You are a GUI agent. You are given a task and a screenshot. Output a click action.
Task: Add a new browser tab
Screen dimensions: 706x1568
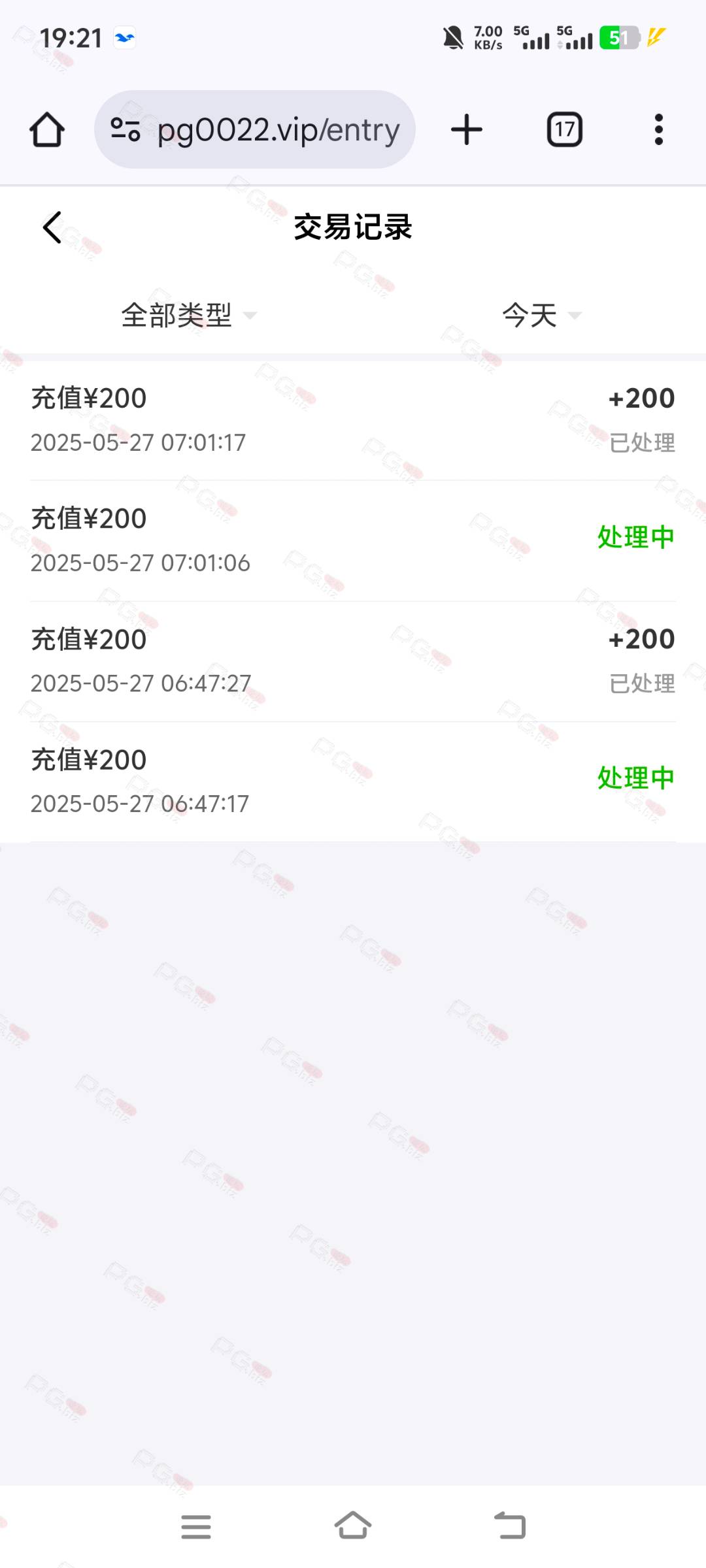click(x=467, y=129)
